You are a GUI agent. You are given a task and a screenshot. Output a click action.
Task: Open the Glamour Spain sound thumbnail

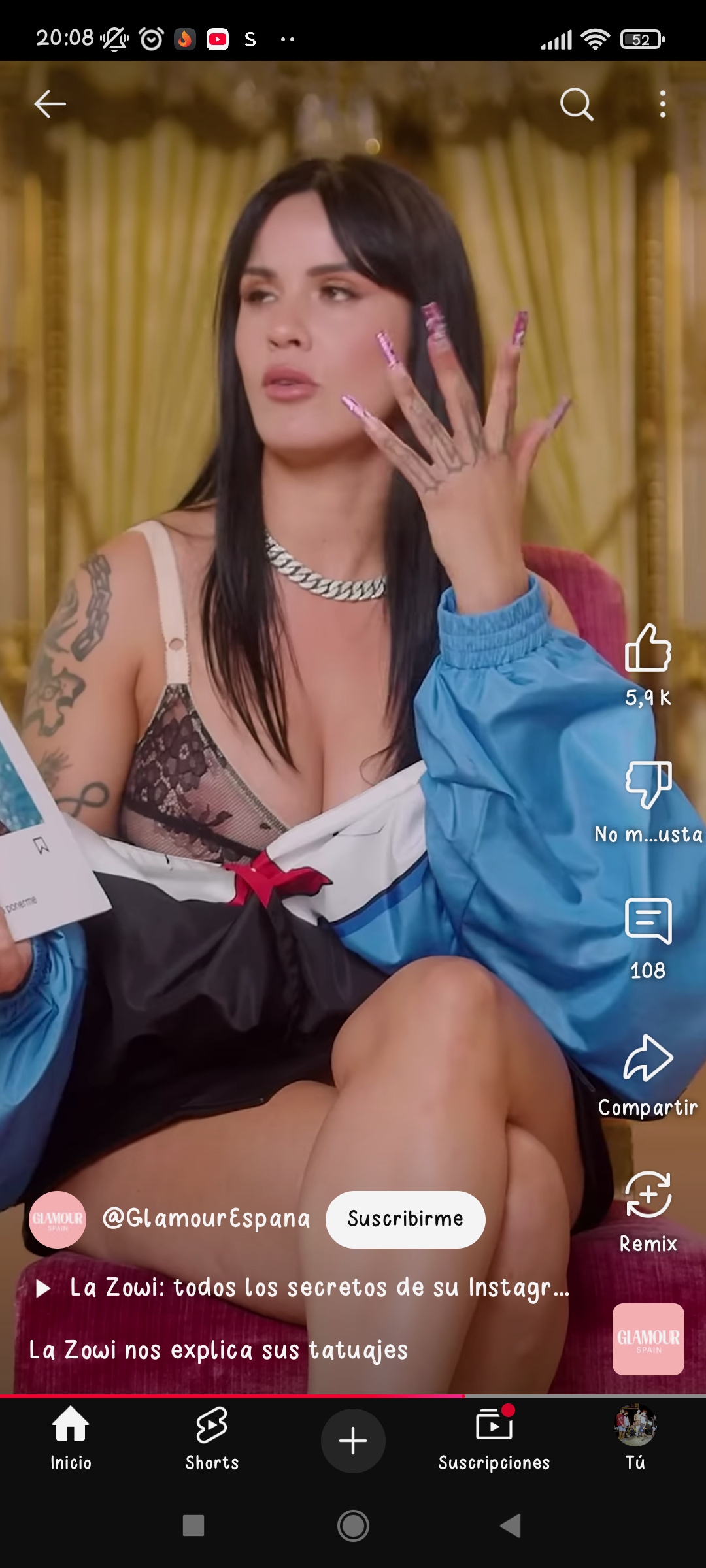click(648, 1339)
